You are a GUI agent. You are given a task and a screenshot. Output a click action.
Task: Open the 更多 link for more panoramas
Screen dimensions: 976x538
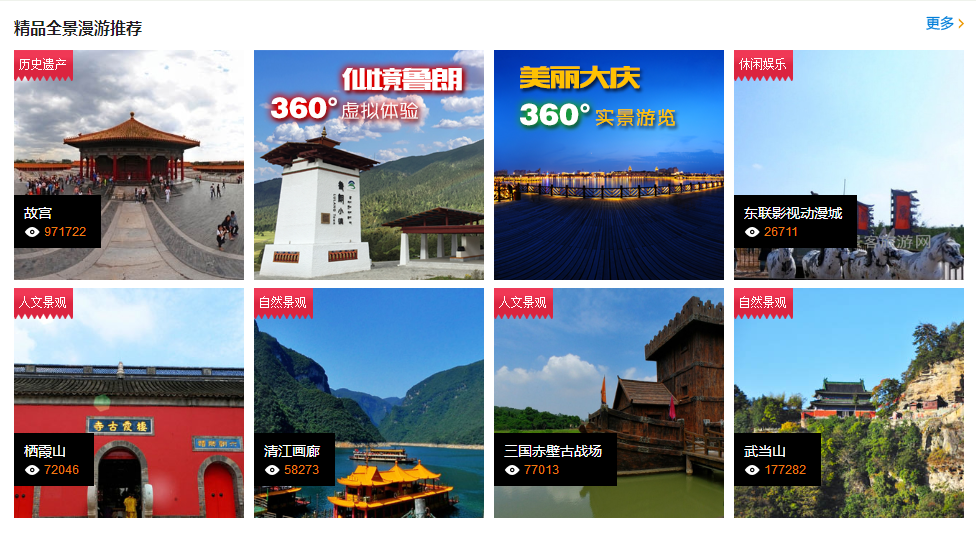[944, 23]
